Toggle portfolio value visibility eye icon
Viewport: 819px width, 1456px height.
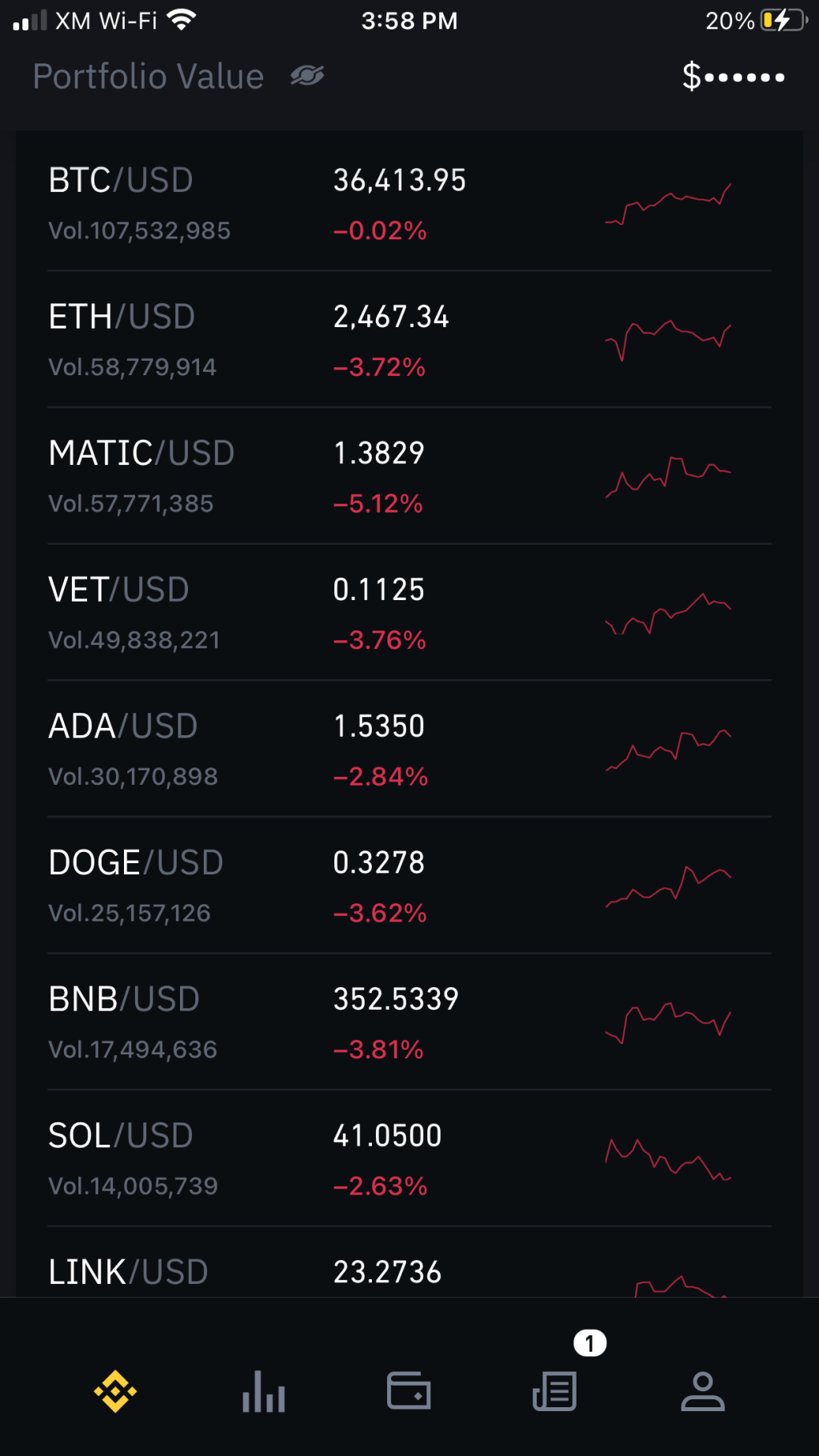point(307,76)
